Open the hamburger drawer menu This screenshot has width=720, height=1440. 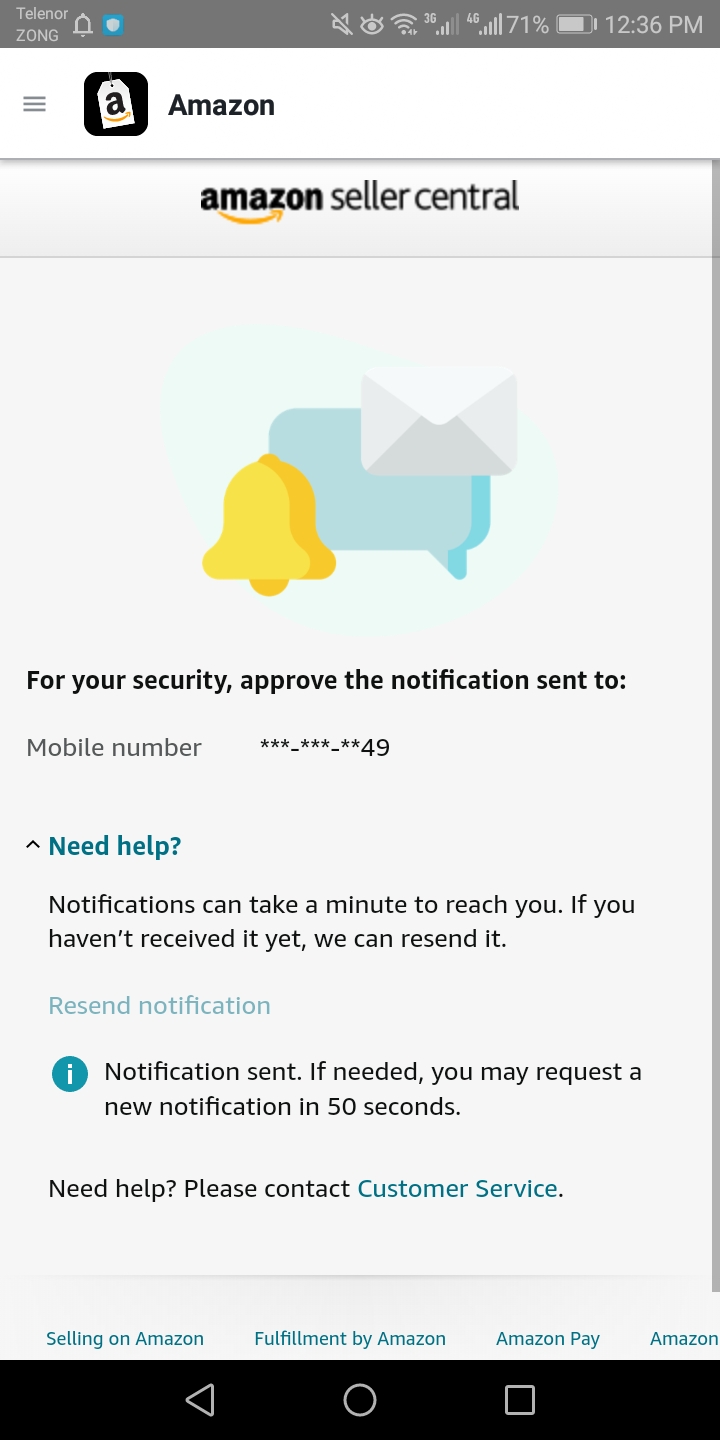tap(35, 104)
